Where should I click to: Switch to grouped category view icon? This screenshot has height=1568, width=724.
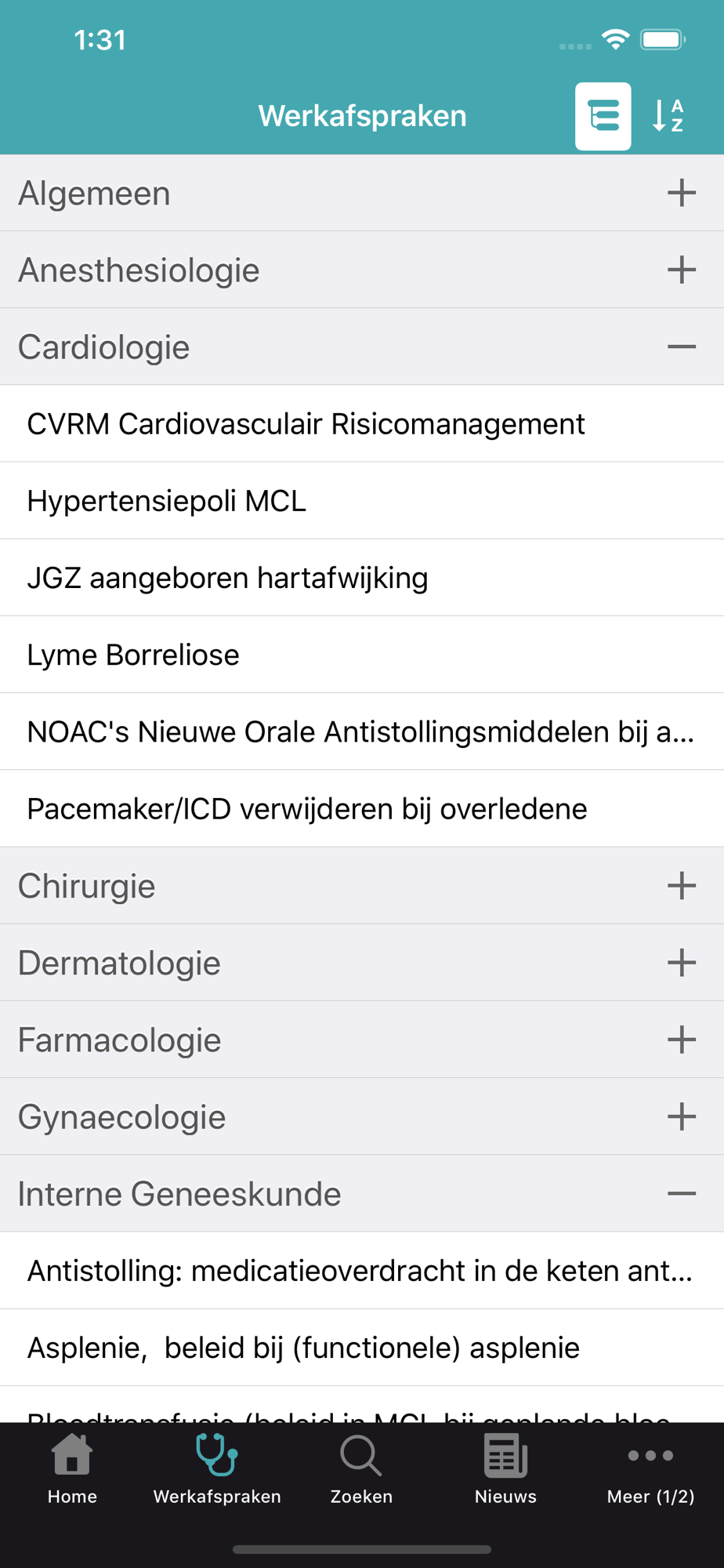(603, 116)
